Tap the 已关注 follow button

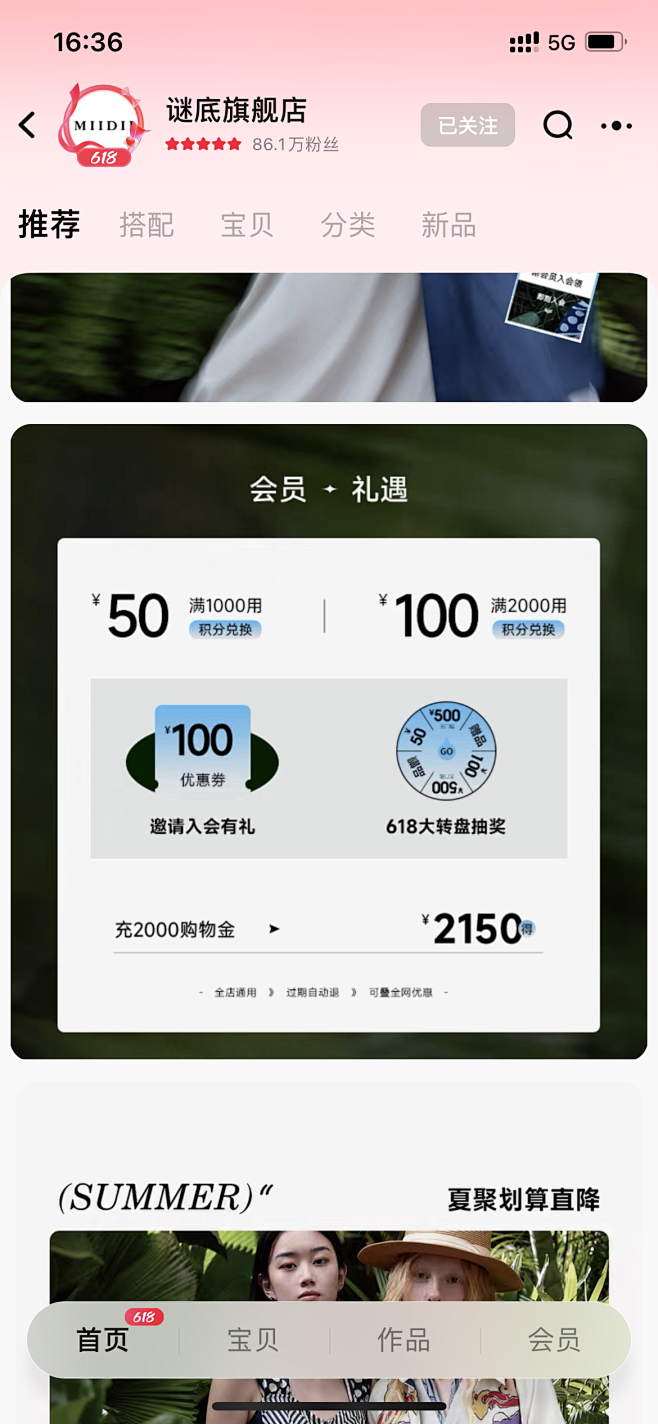coord(467,125)
